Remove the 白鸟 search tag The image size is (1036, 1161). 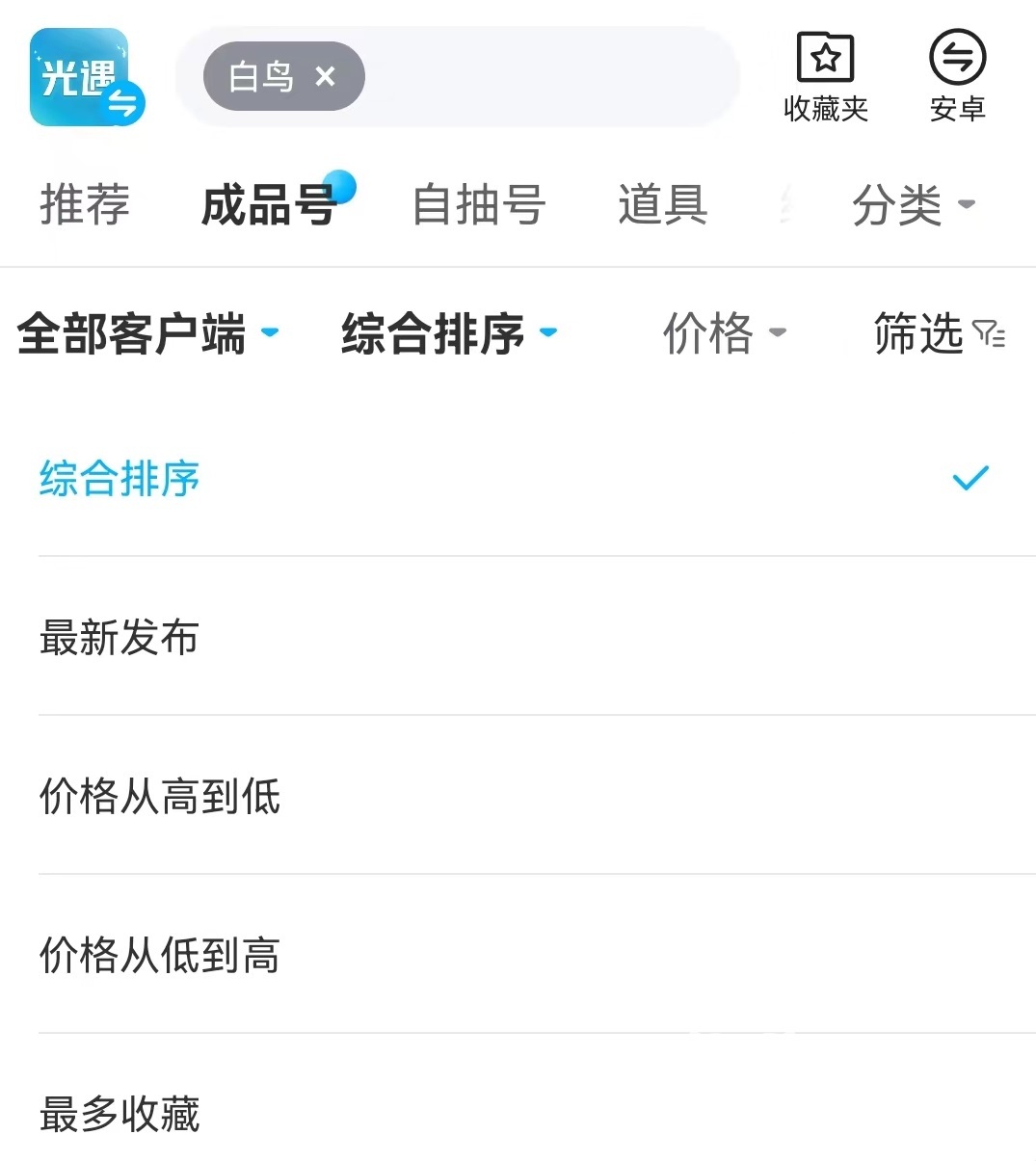tap(326, 76)
